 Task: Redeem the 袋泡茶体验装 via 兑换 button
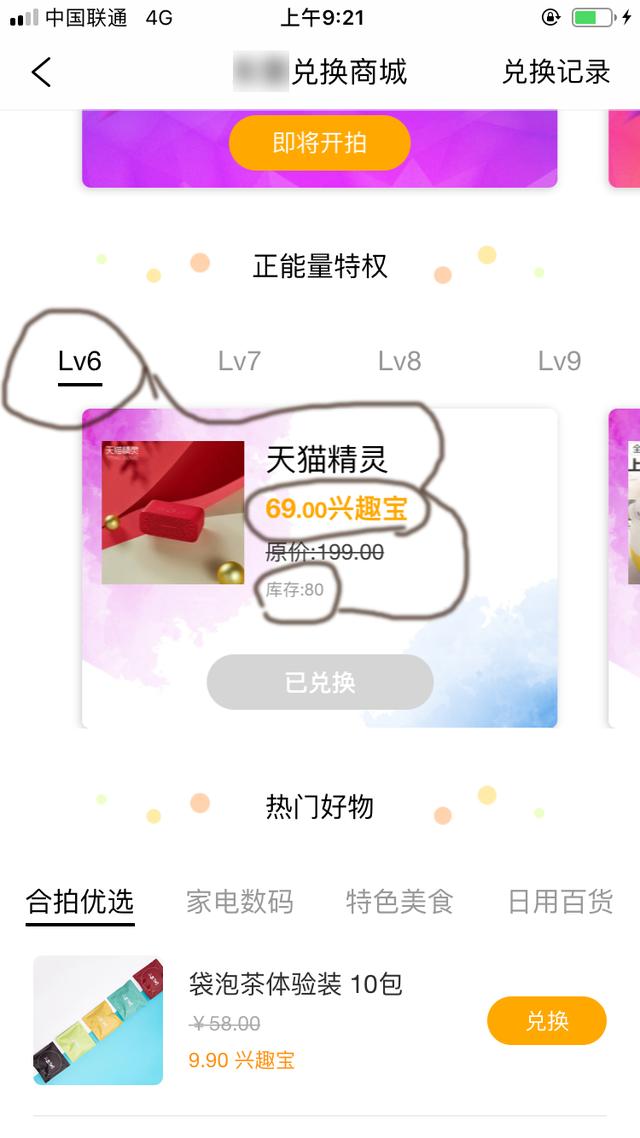547,1021
